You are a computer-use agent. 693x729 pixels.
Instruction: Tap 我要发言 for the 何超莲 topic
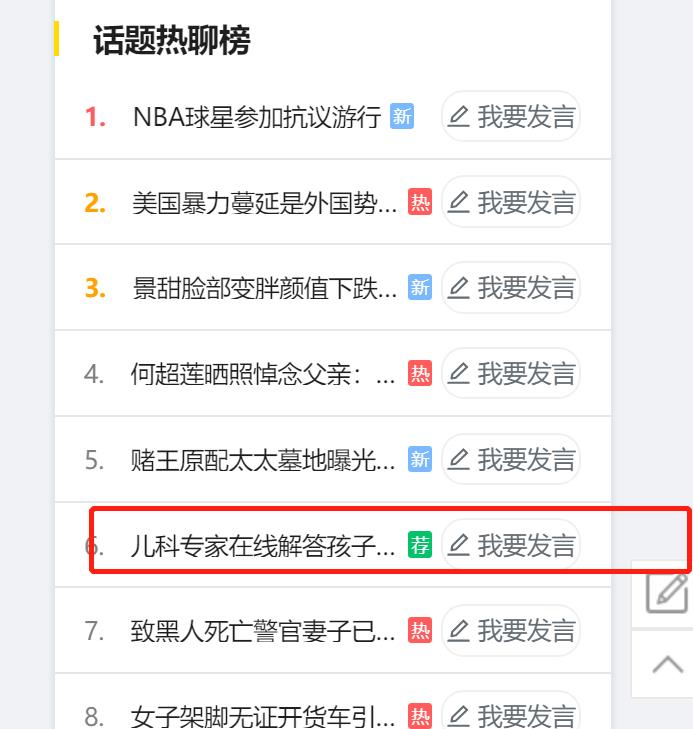pos(511,374)
